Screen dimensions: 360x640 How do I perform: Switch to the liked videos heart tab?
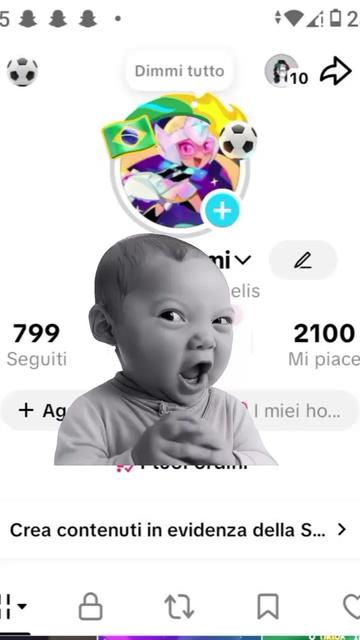[352, 607]
